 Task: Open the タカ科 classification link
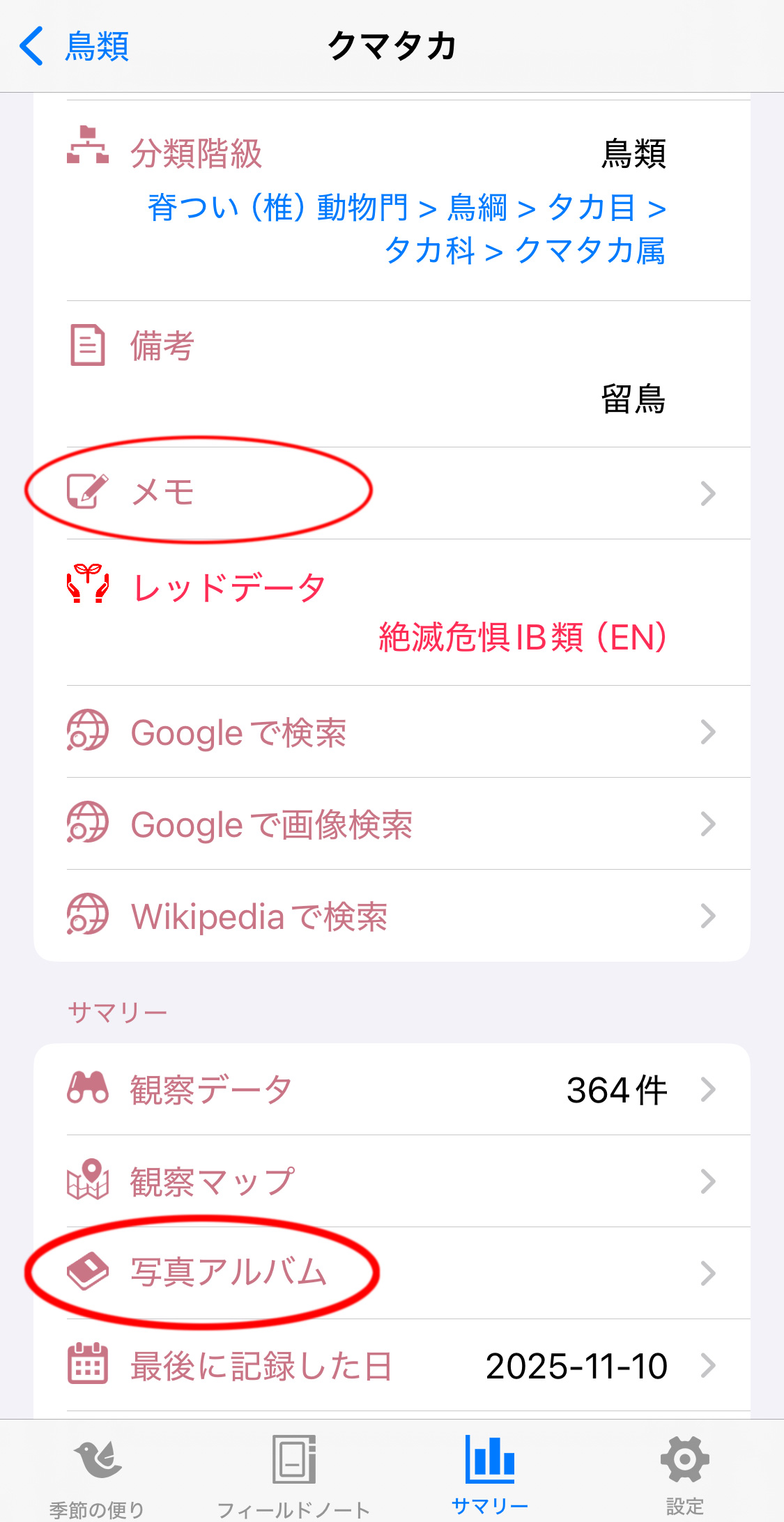pos(429,251)
